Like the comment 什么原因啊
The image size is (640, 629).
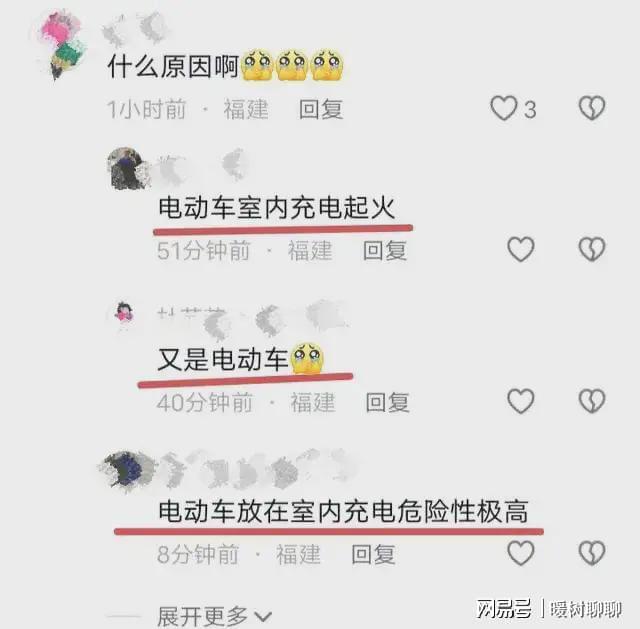click(503, 109)
